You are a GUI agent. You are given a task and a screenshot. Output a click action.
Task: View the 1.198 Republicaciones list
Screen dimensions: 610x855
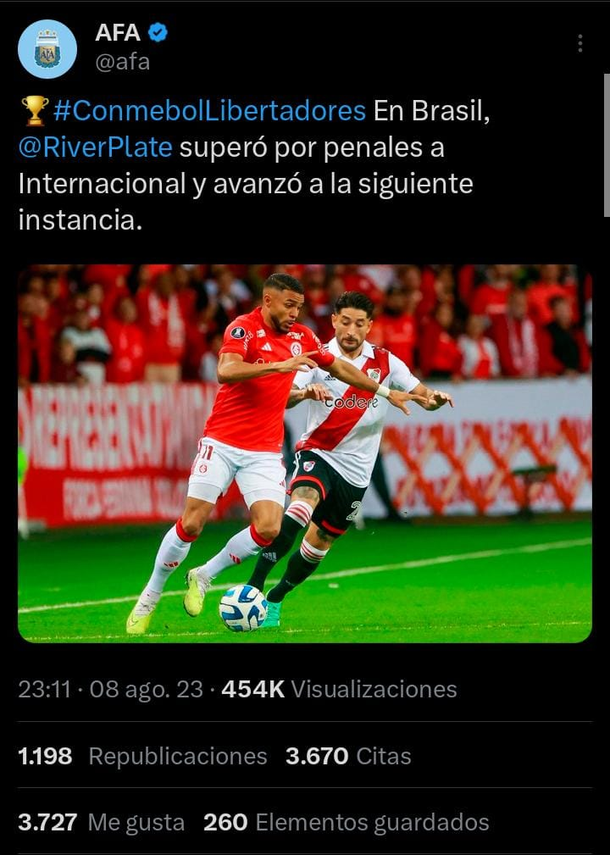144,756
